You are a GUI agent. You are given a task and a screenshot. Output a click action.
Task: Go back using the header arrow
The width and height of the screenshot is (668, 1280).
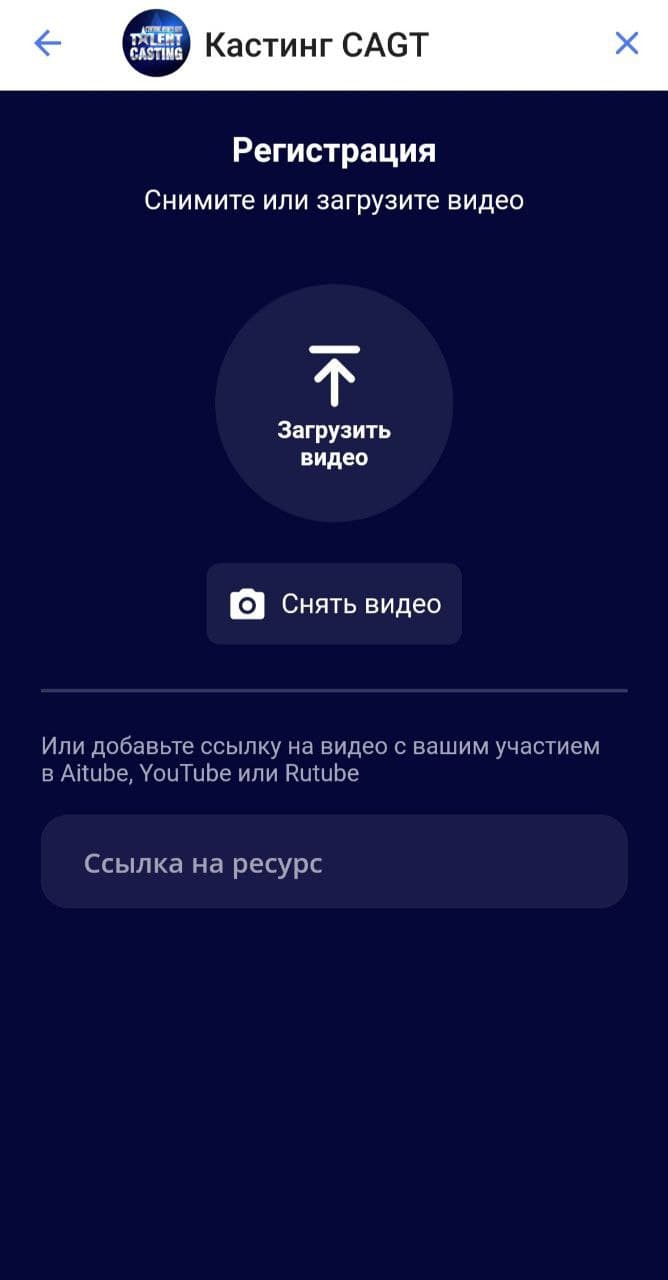tap(48, 43)
